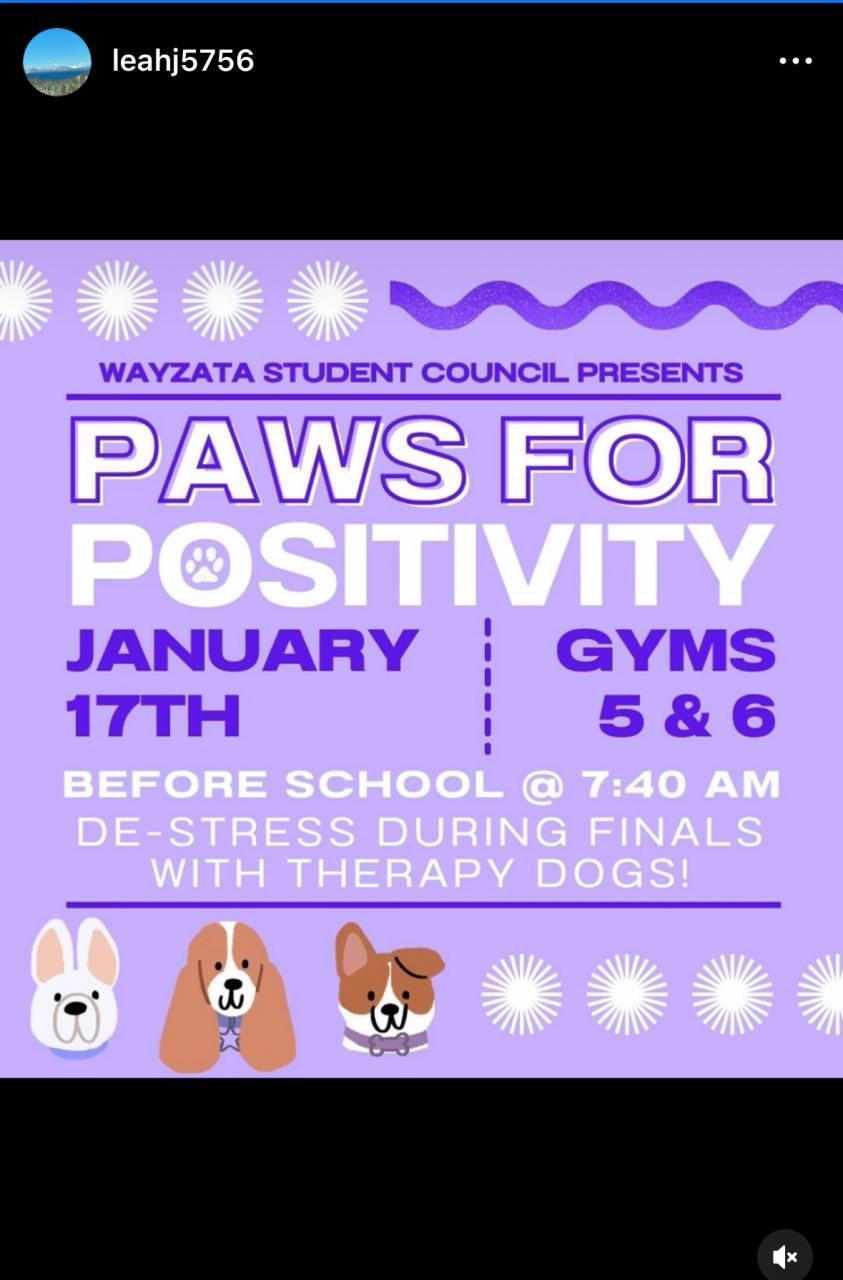
Task: Open the leahj5756 username link
Action: 183,61
